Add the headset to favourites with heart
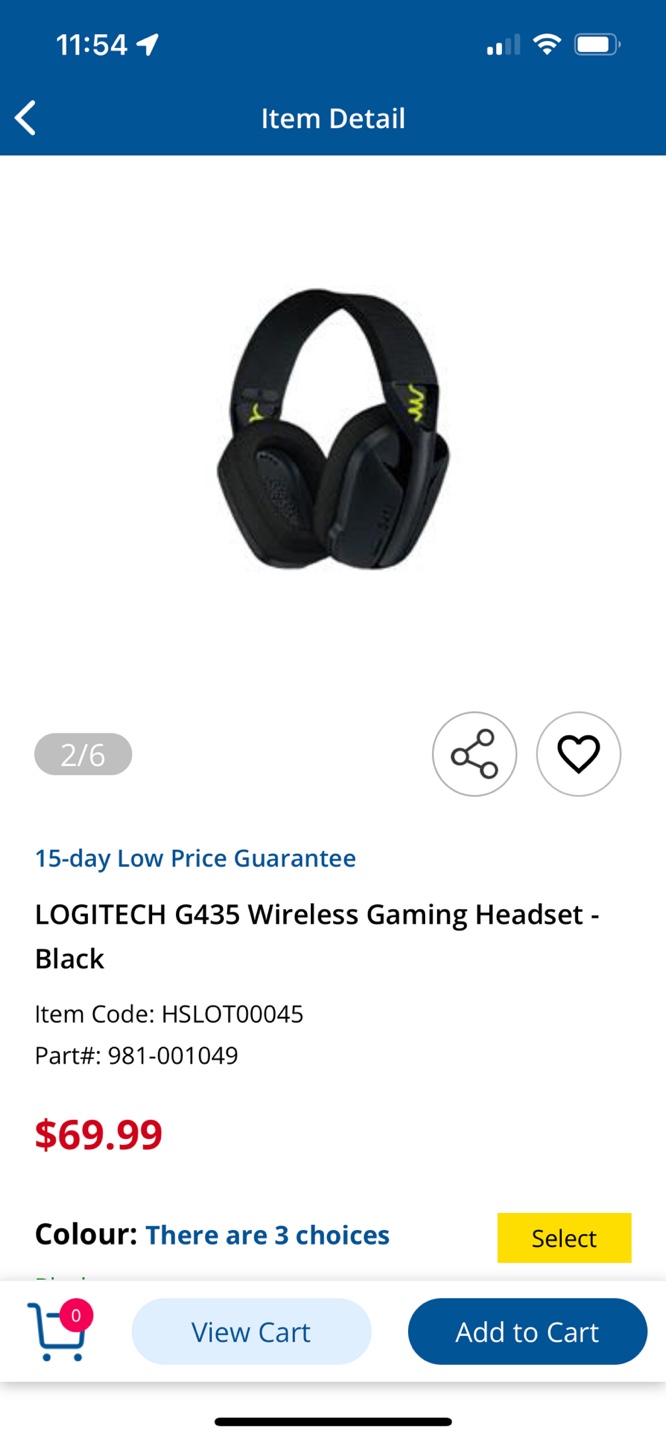This screenshot has width=666, height=1440. tap(578, 754)
